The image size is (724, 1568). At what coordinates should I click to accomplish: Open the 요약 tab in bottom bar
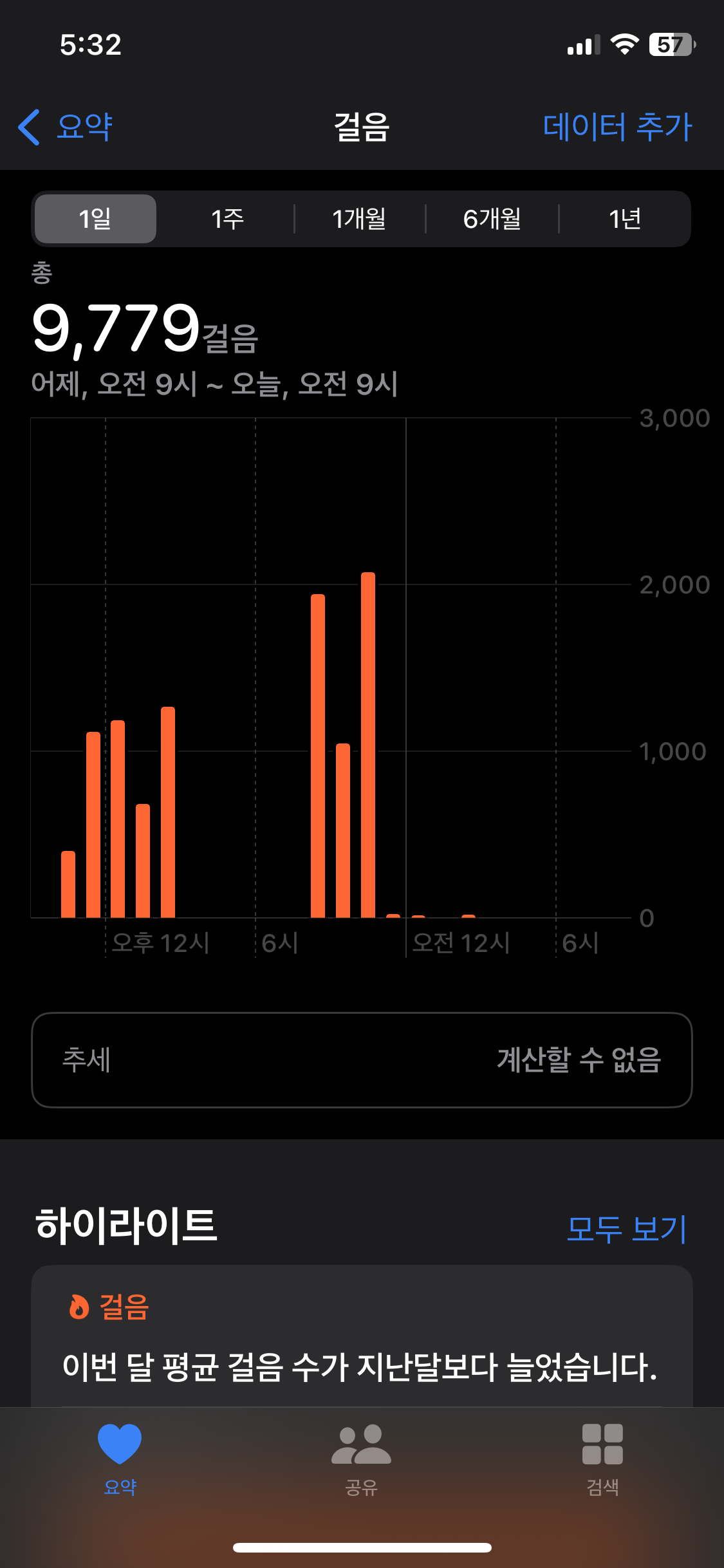(x=120, y=1459)
